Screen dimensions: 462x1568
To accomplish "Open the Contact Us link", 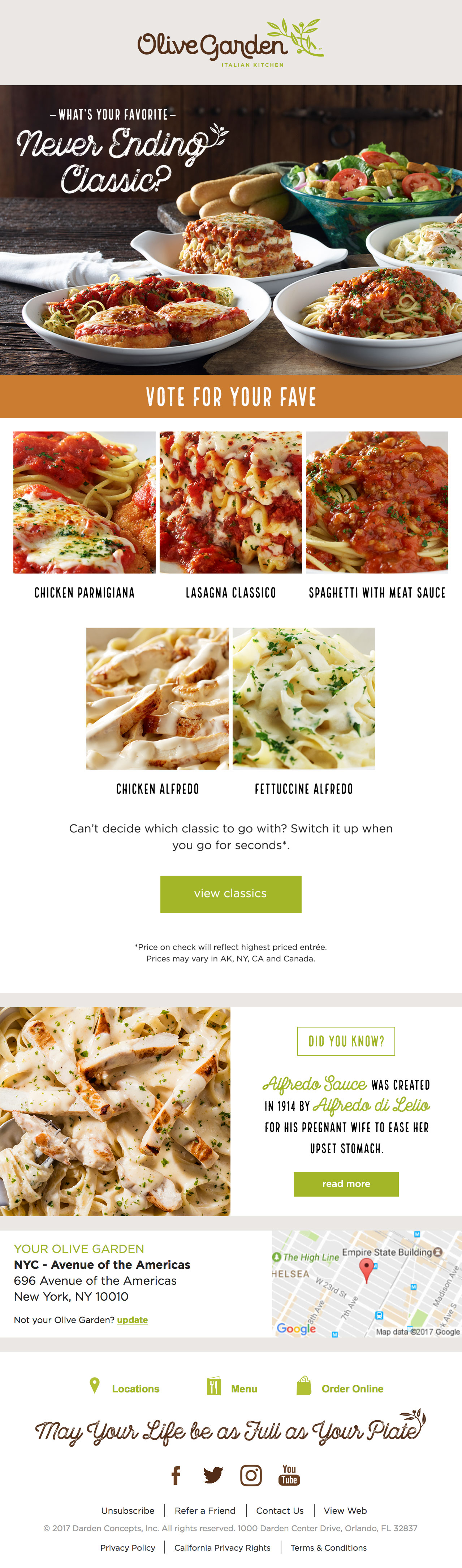I will (x=279, y=1511).
